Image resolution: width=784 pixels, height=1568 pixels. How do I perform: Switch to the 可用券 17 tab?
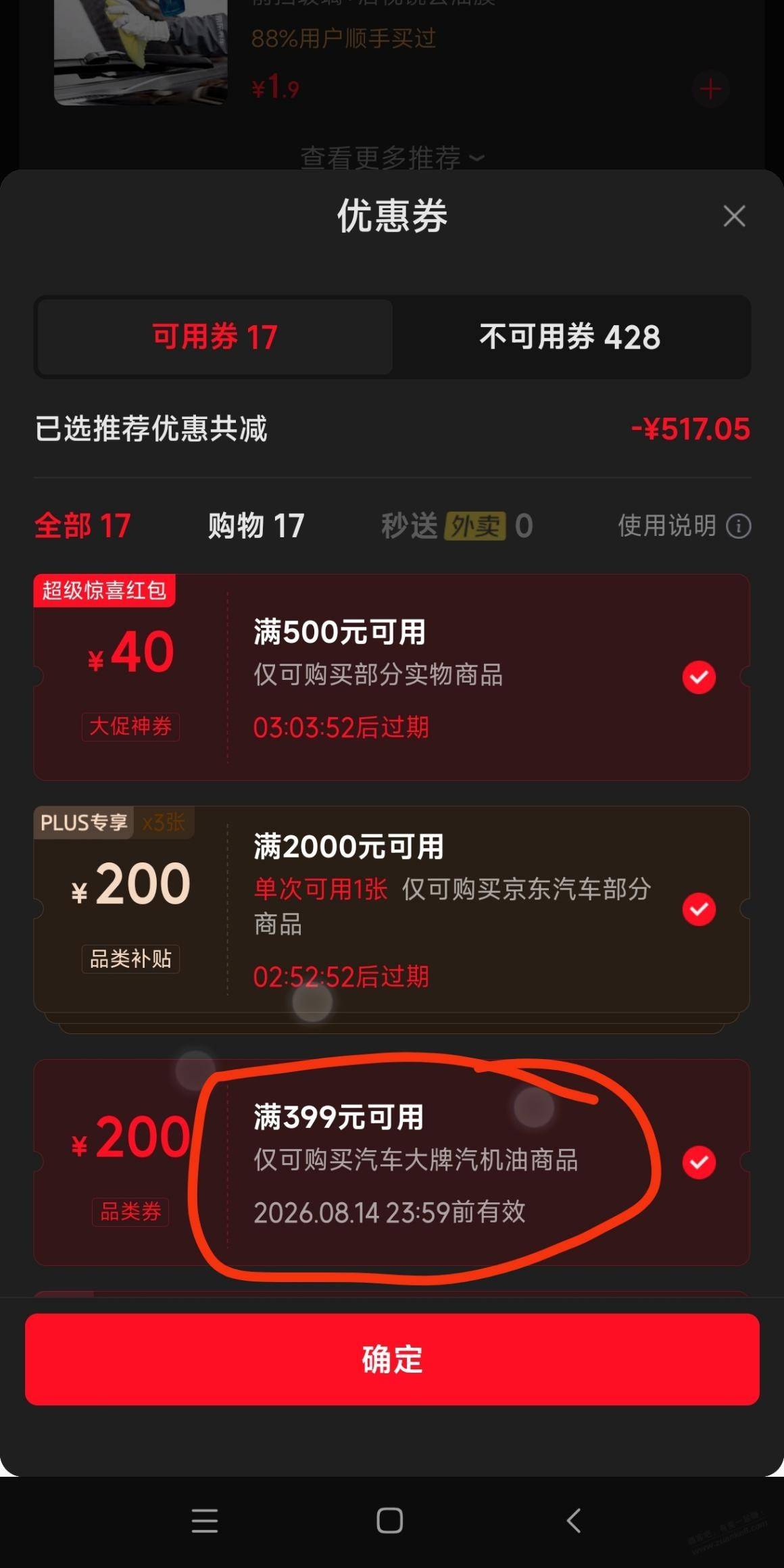(215, 337)
